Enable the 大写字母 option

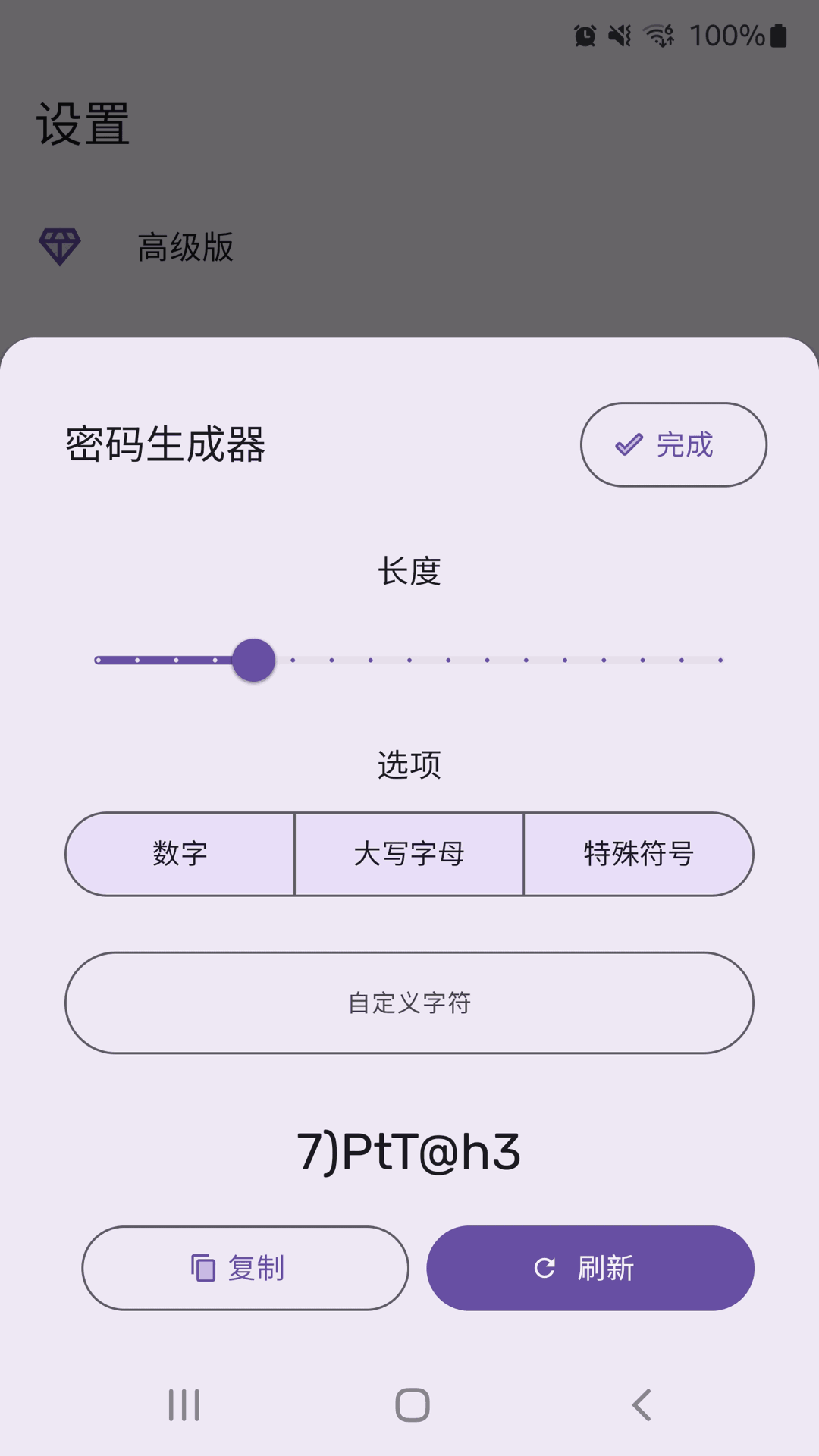[x=409, y=854]
